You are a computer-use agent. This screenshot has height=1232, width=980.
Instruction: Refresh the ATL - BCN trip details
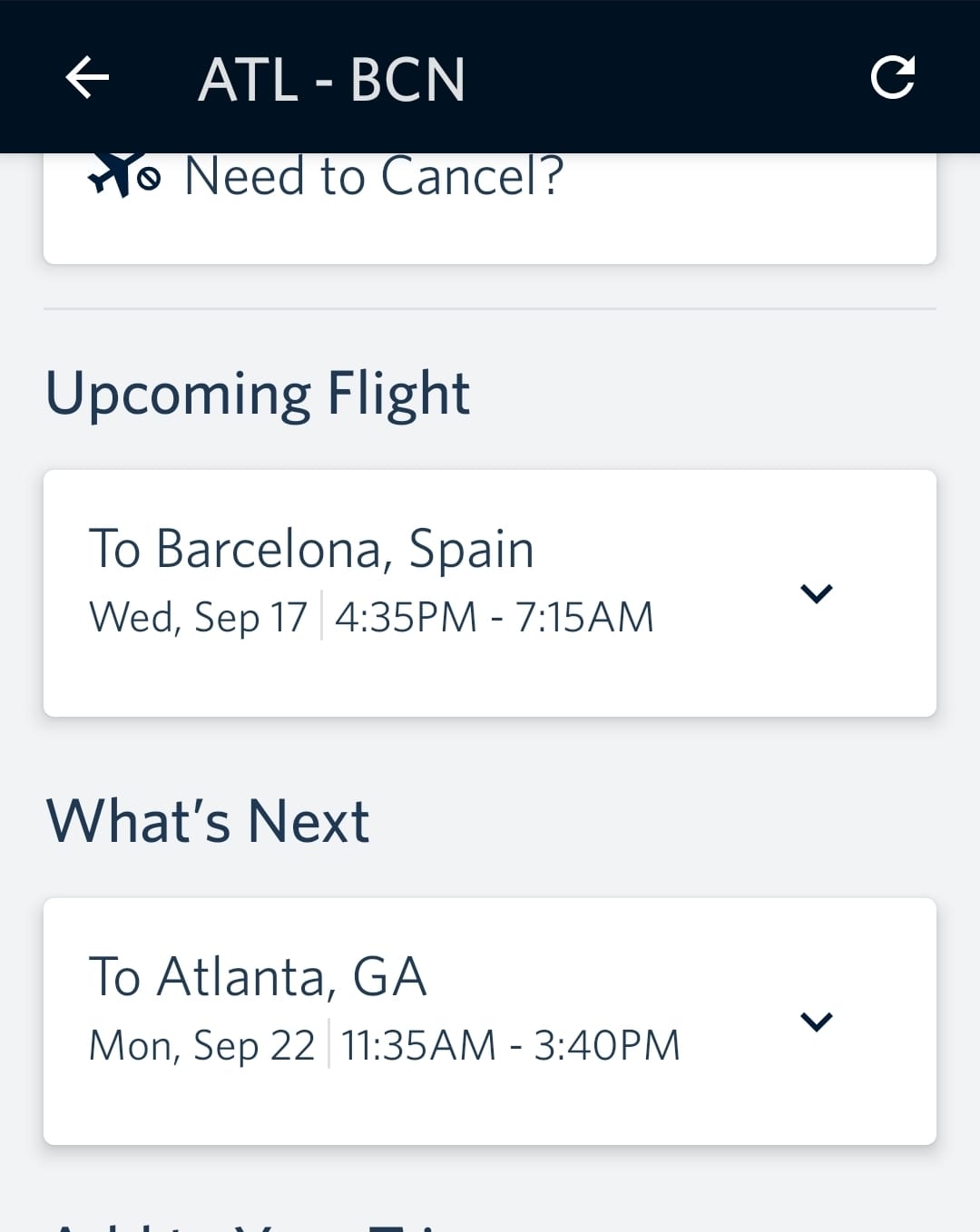(892, 77)
